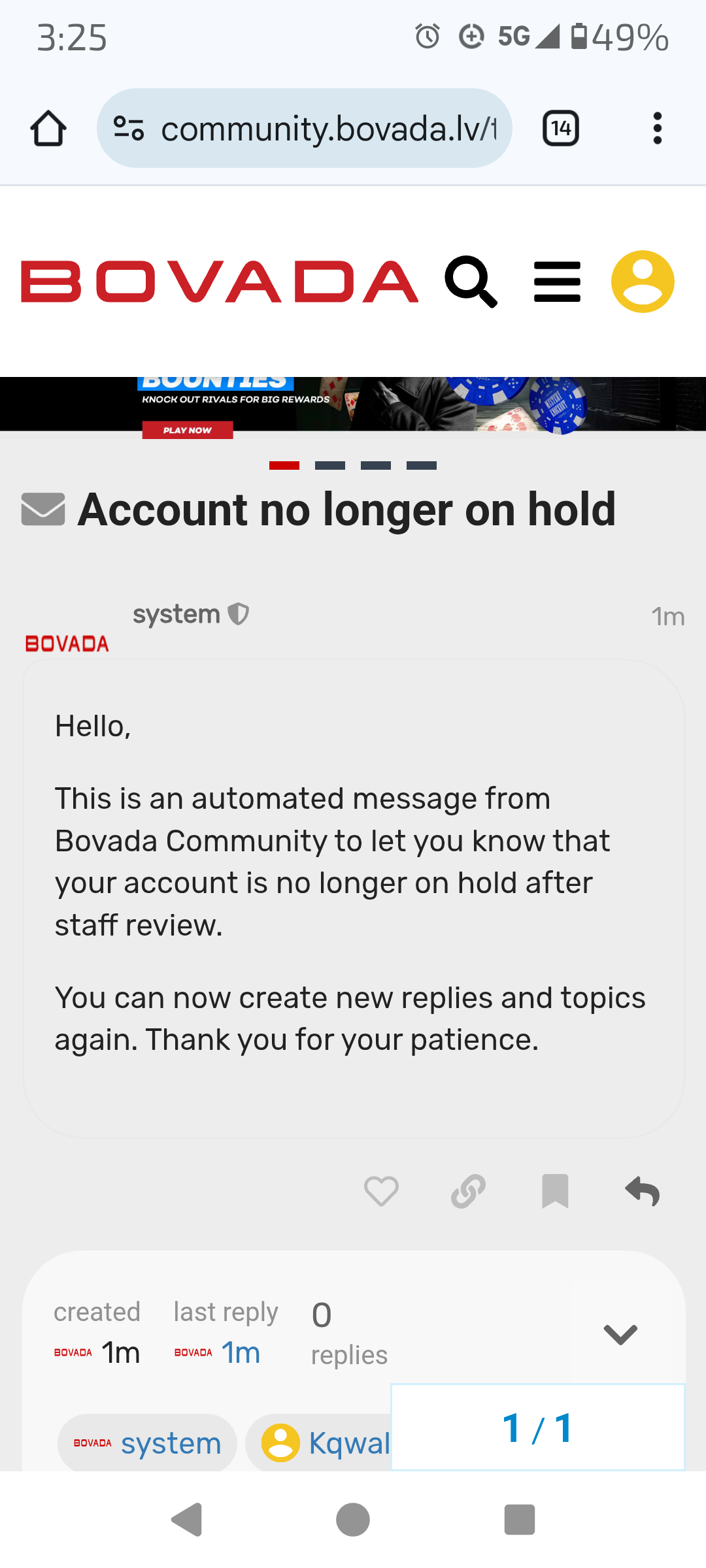Open the browser overflow menu
Image resolution: width=706 pixels, height=1568 pixels.
click(x=657, y=128)
